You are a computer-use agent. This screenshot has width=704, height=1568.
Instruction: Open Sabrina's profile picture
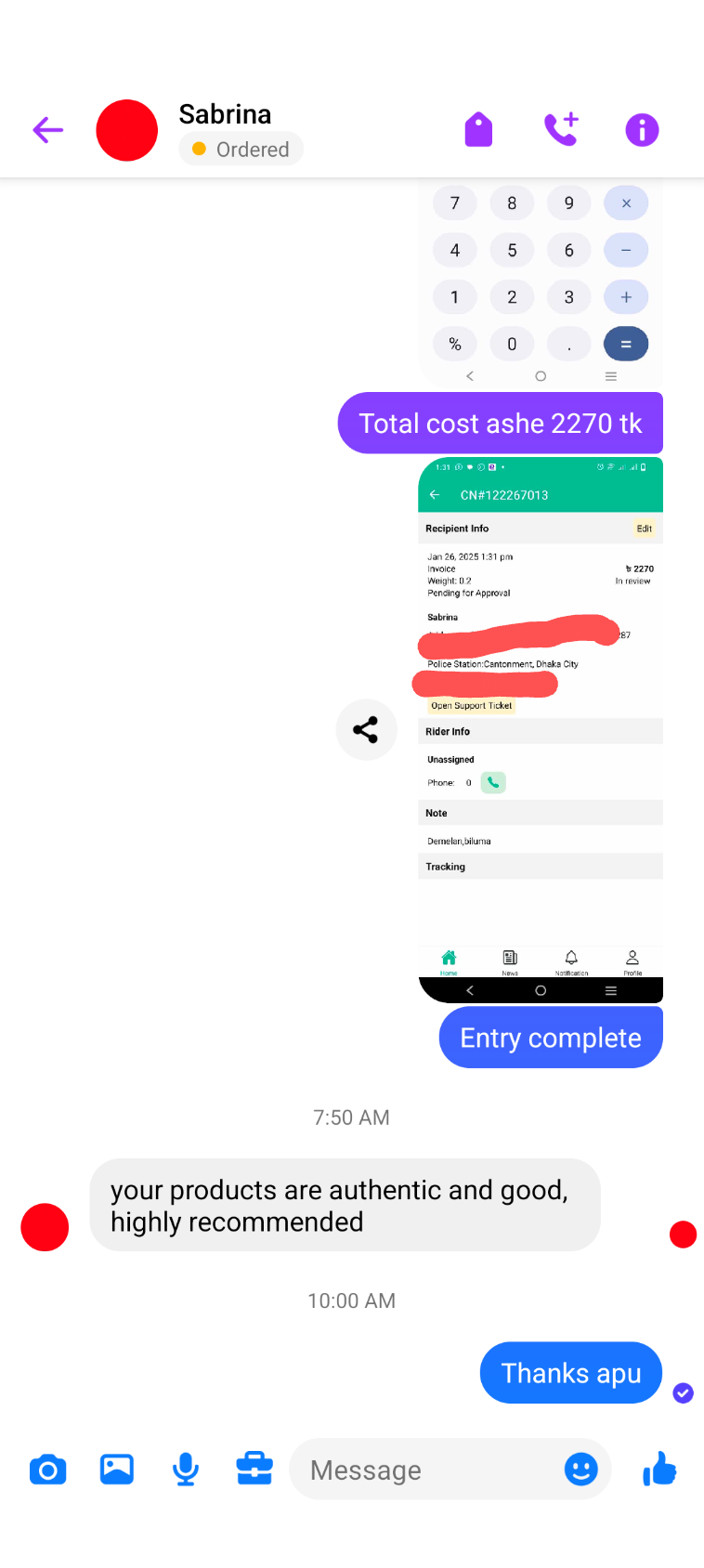coord(127,130)
